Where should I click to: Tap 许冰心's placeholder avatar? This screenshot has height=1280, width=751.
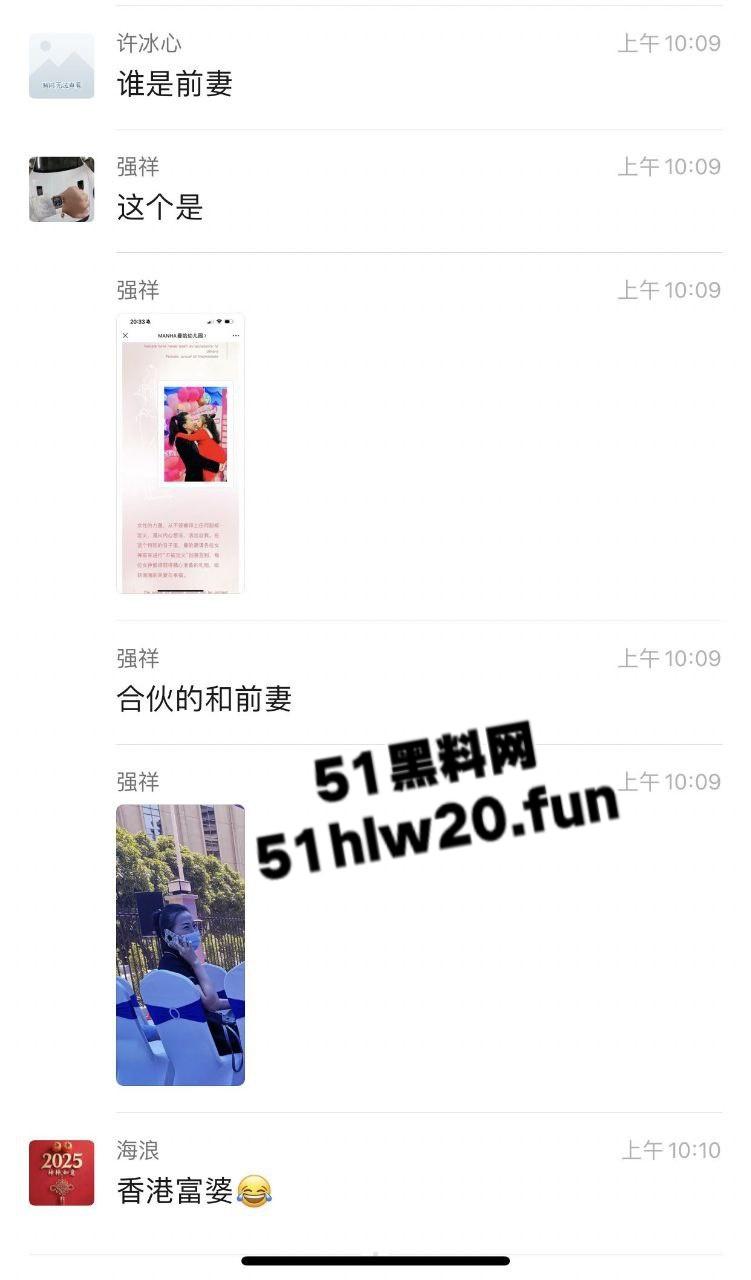[62, 66]
